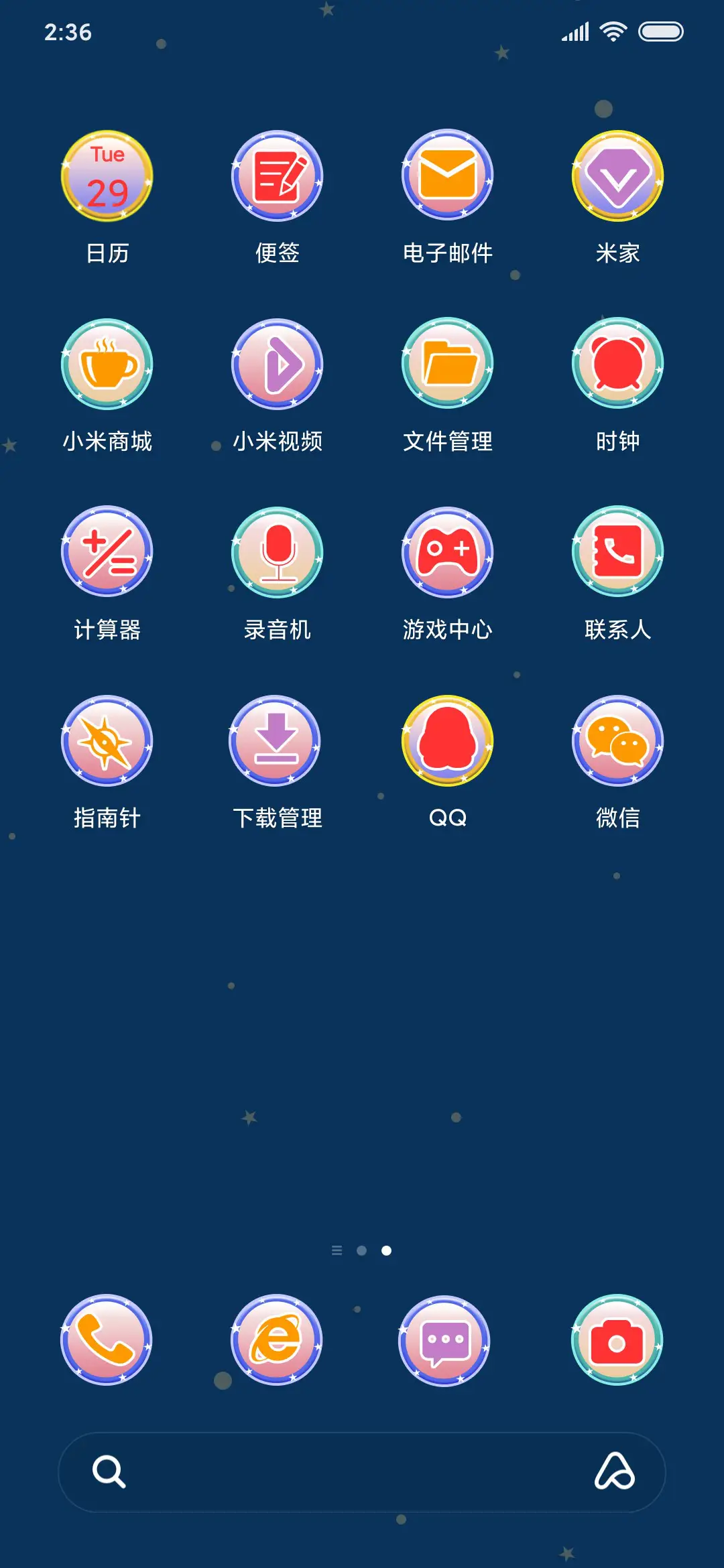Open the 日历 calendar app
This screenshot has height=1568, width=724.
click(107, 176)
